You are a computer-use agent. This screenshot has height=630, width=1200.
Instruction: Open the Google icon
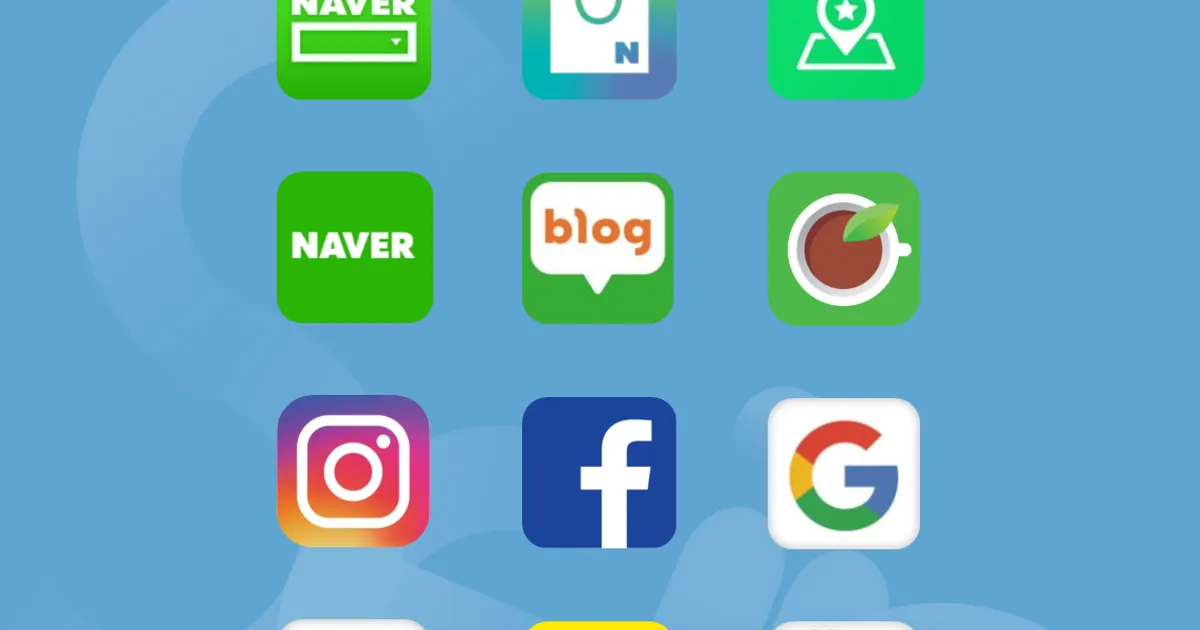click(843, 473)
